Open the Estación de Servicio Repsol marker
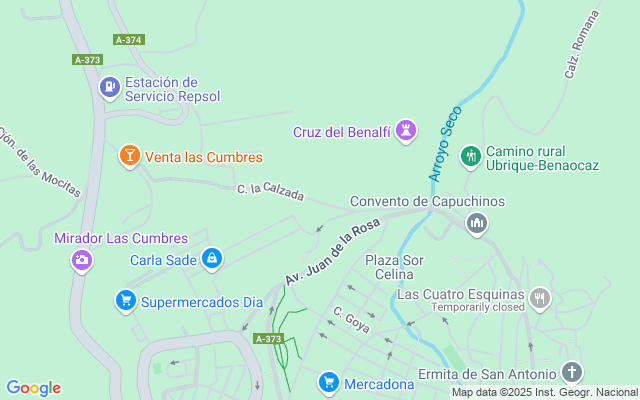The width and height of the screenshot is (640, 400). click(x=108, y=89)
